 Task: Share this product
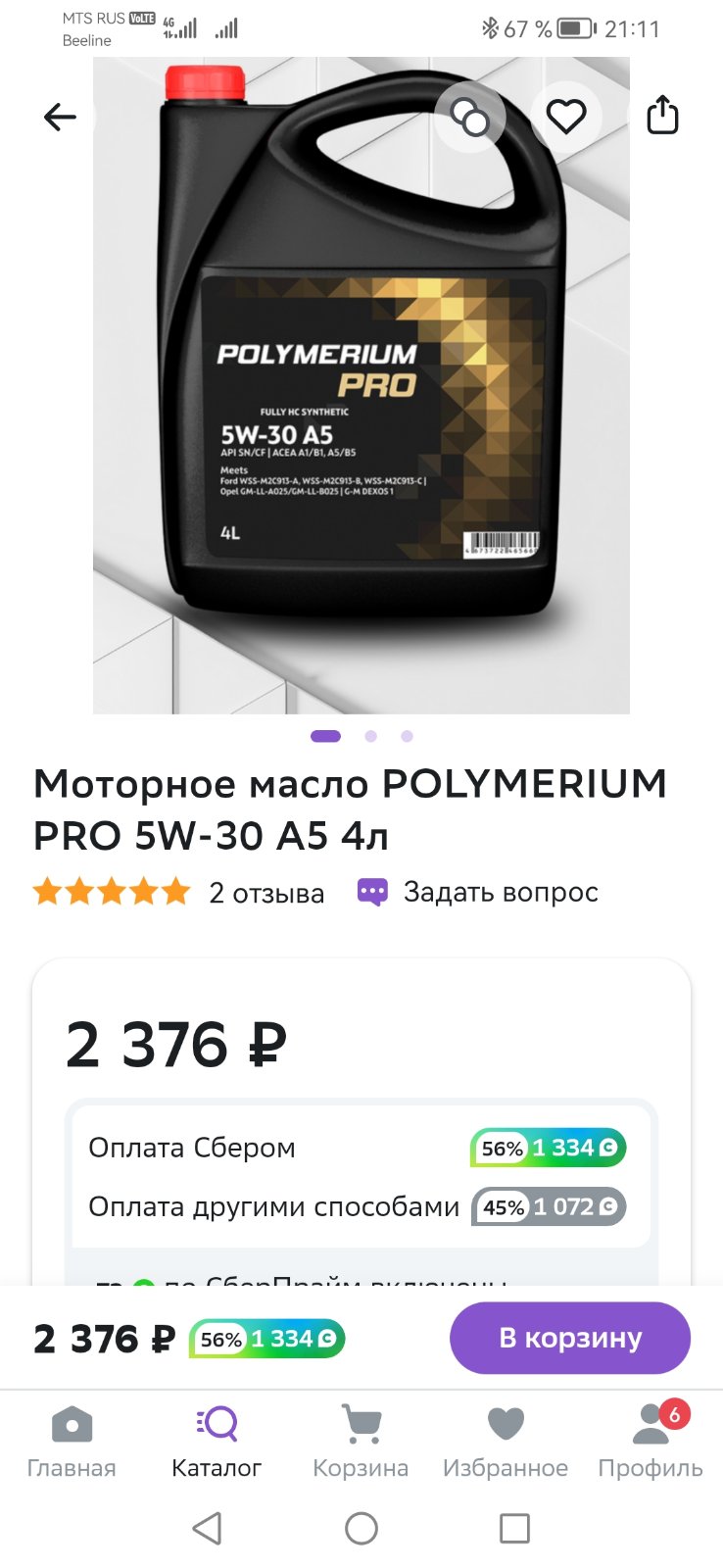click(x=662, y=116)
